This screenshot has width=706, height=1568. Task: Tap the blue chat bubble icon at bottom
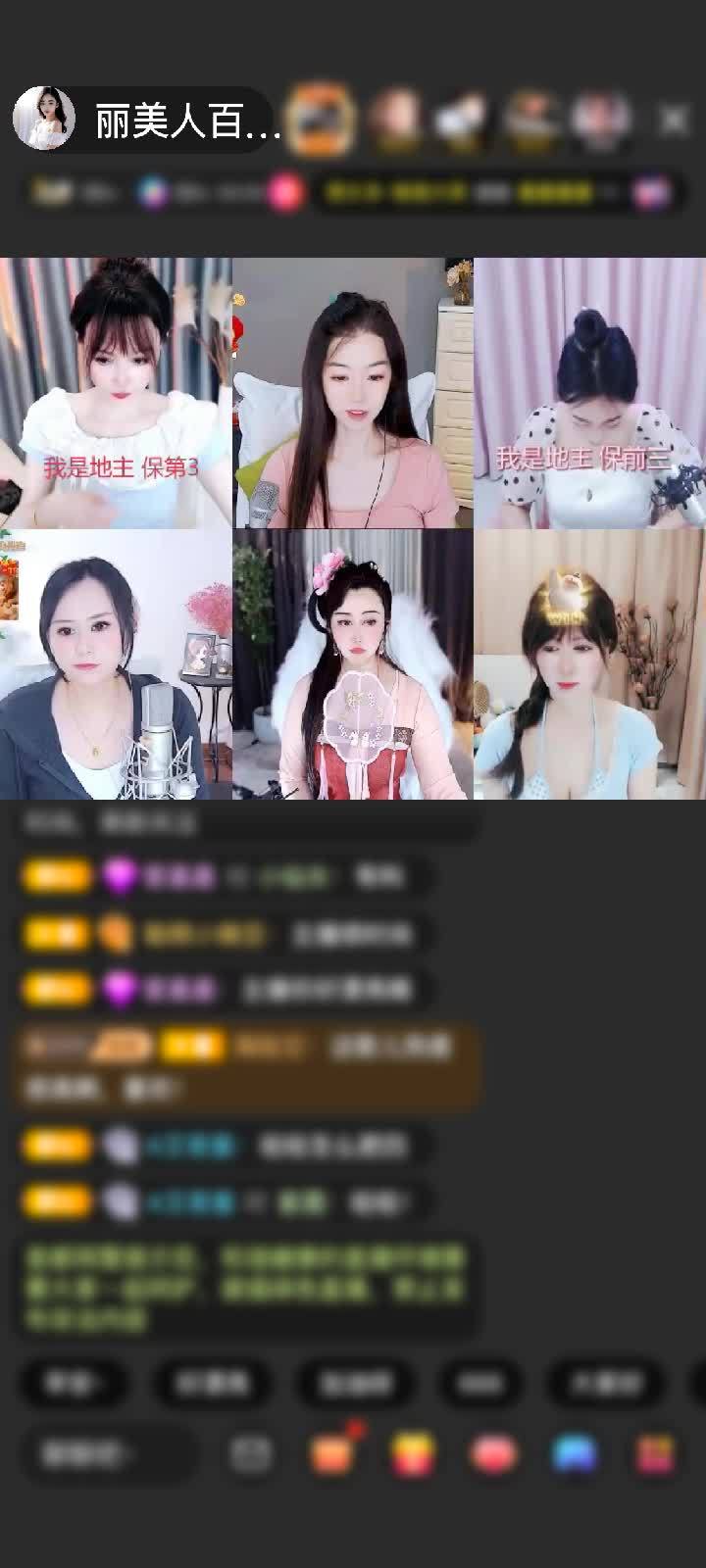[574, 1455]
